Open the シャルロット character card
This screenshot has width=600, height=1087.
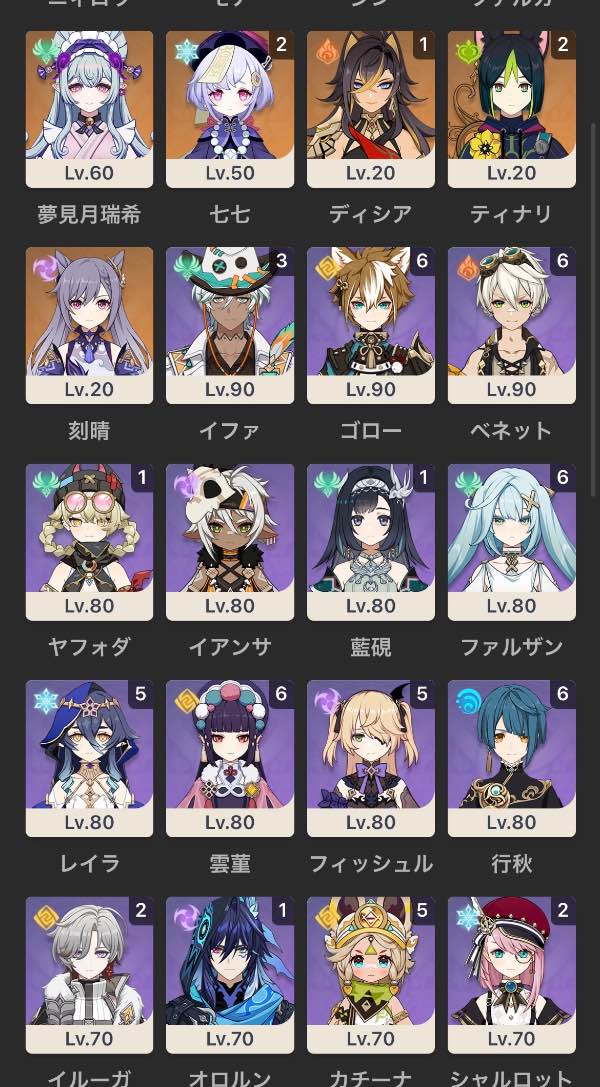pyautogui.click(x=511, y=975)
